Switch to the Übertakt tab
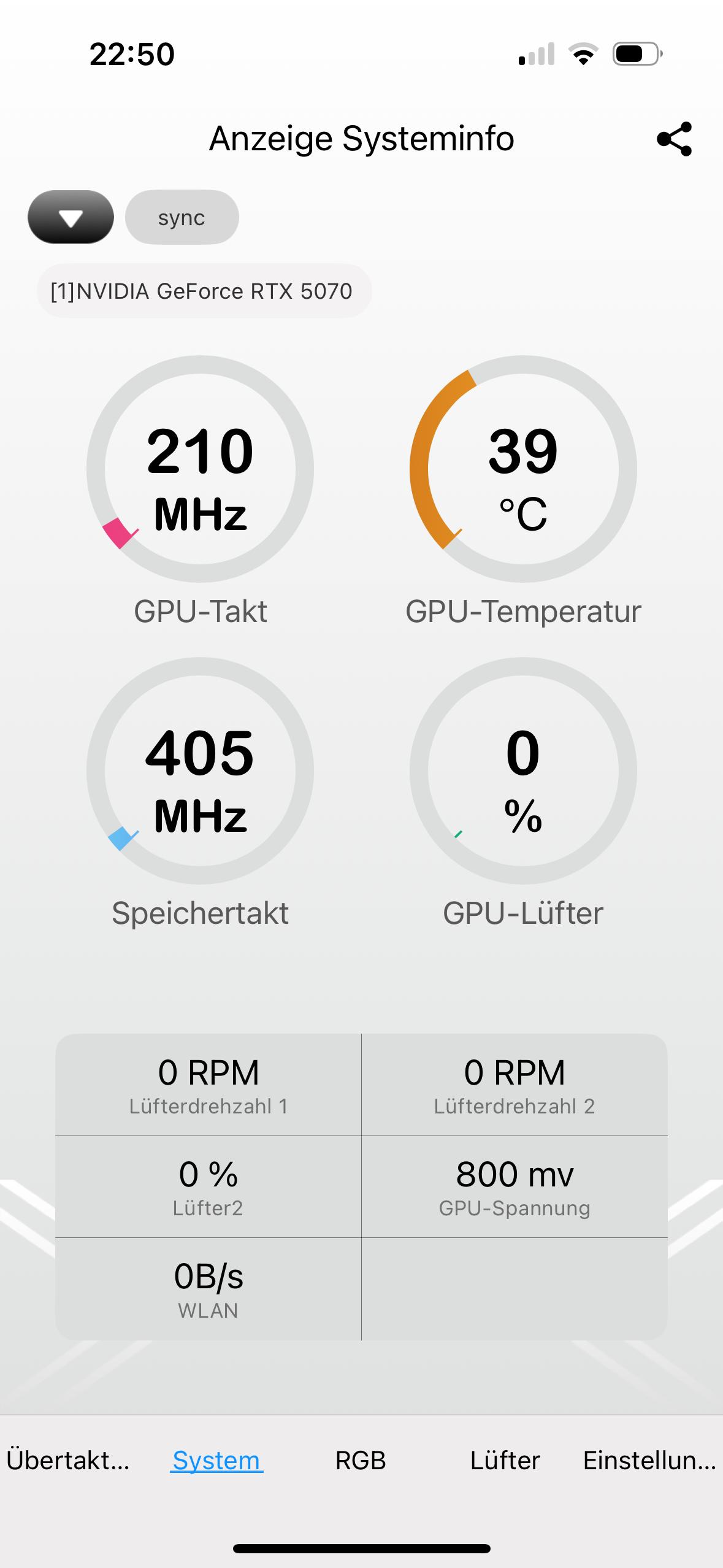 click(x=67, y=1460)
